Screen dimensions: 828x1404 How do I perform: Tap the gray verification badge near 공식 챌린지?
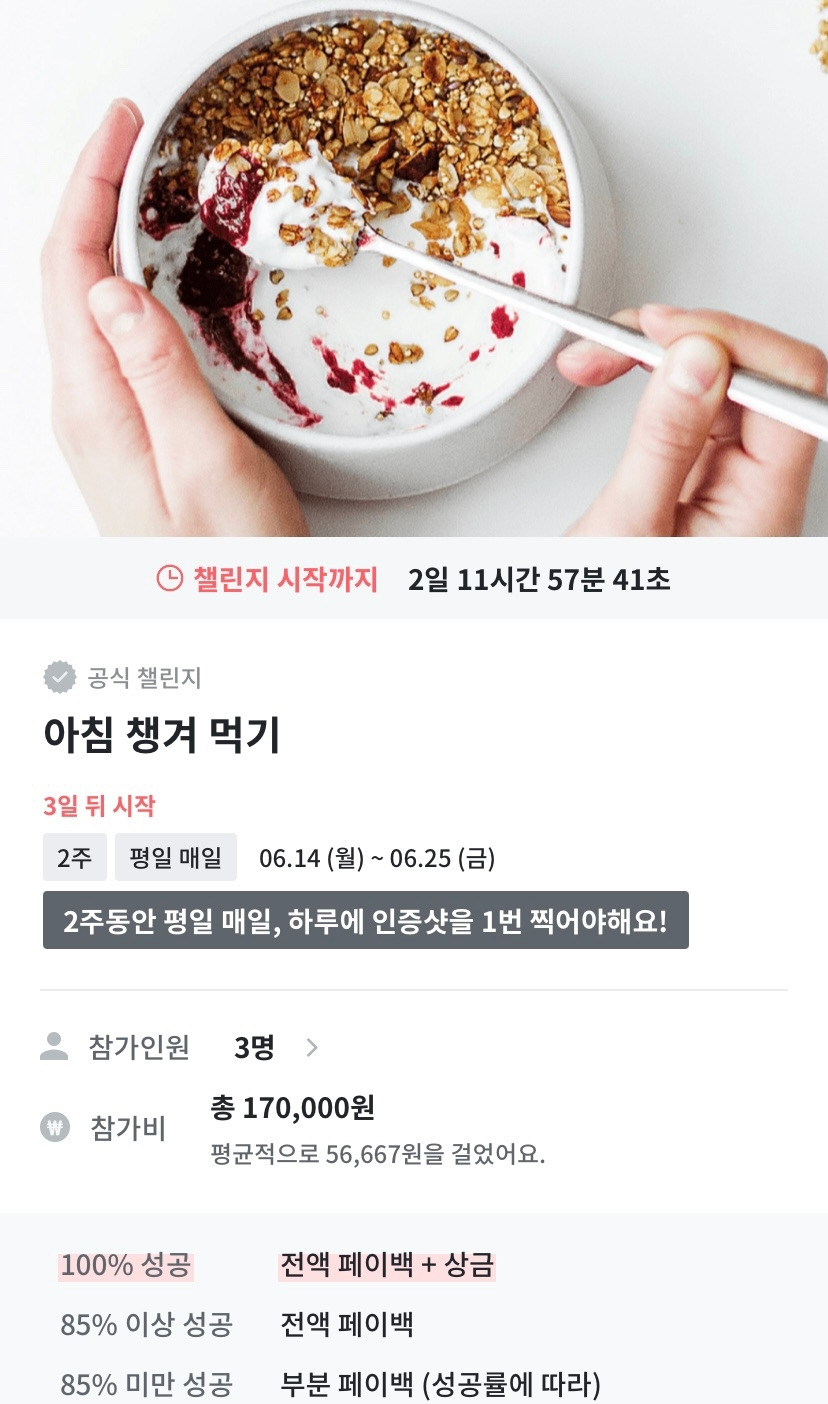tap(58, 677)
